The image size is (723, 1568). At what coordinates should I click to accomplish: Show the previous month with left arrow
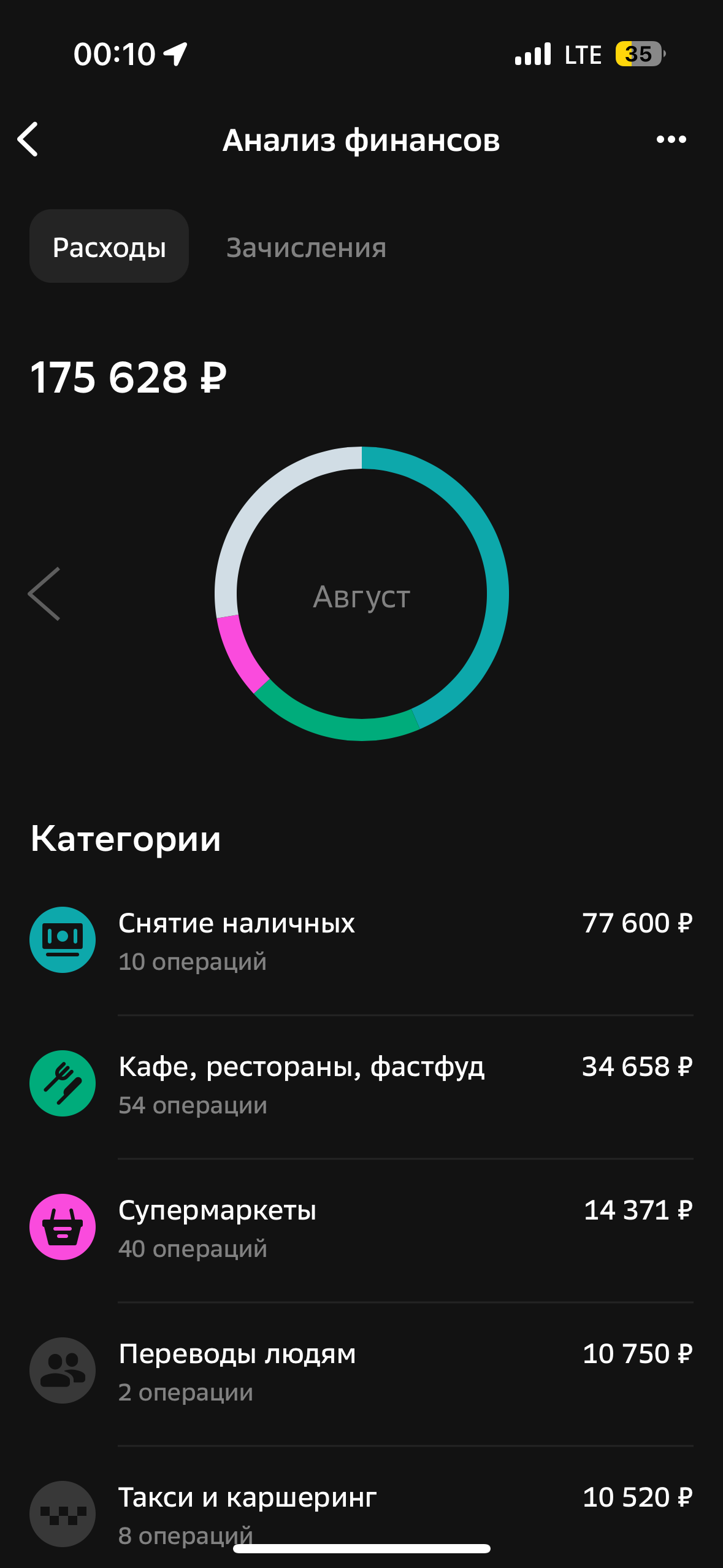[x=44, y=594]
